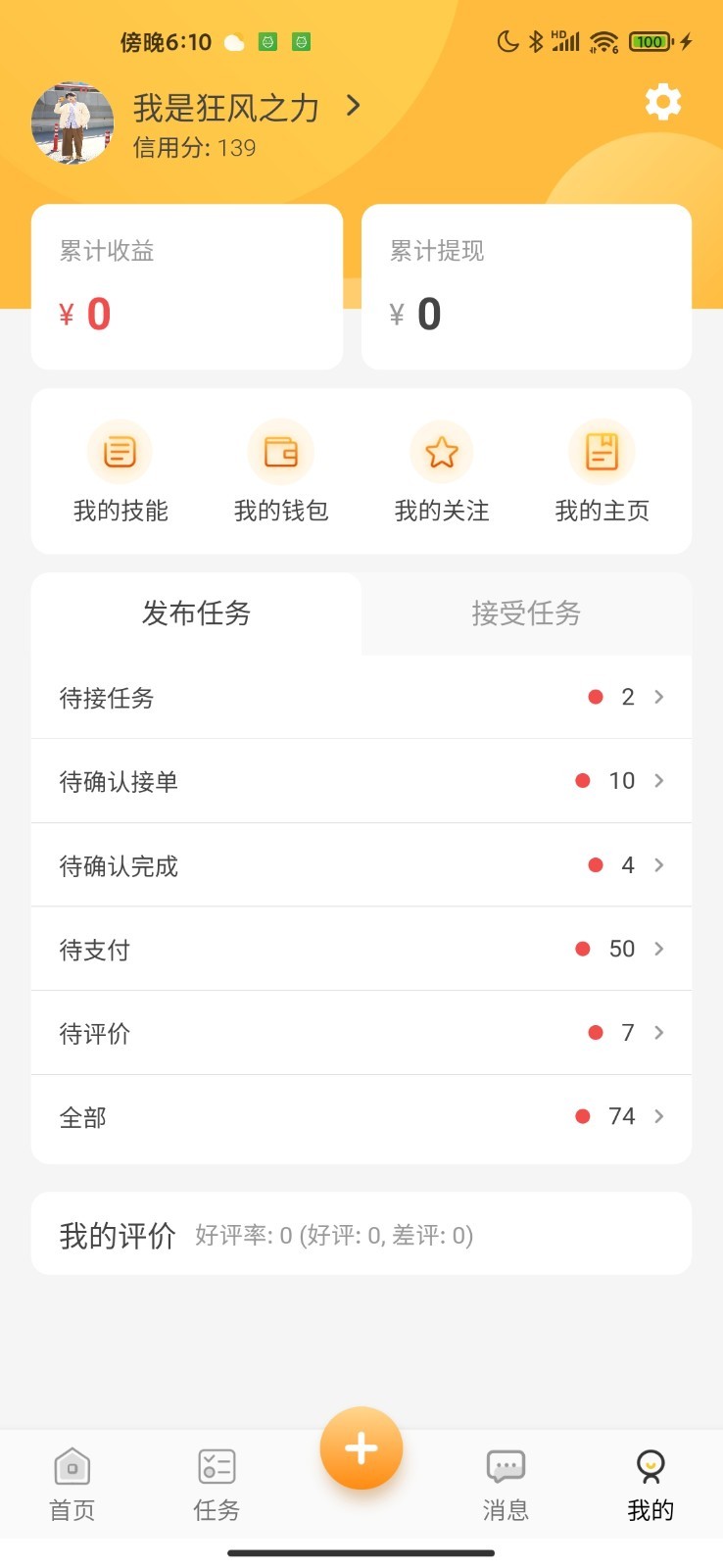Open the 待接任务 list
The image size is (723, 1568).
[x=361, y=698]
